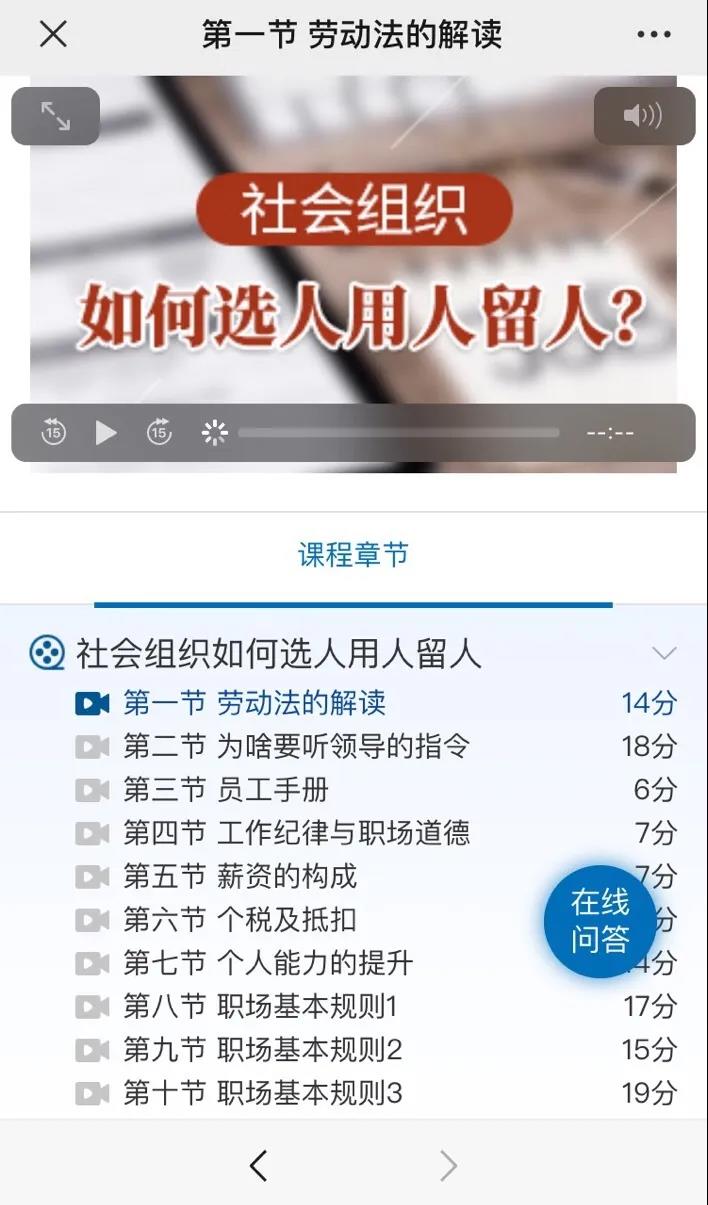Open 第二节 为啥要听领导的指令
Screen dimensions: 708x1205
pos(296,747)
